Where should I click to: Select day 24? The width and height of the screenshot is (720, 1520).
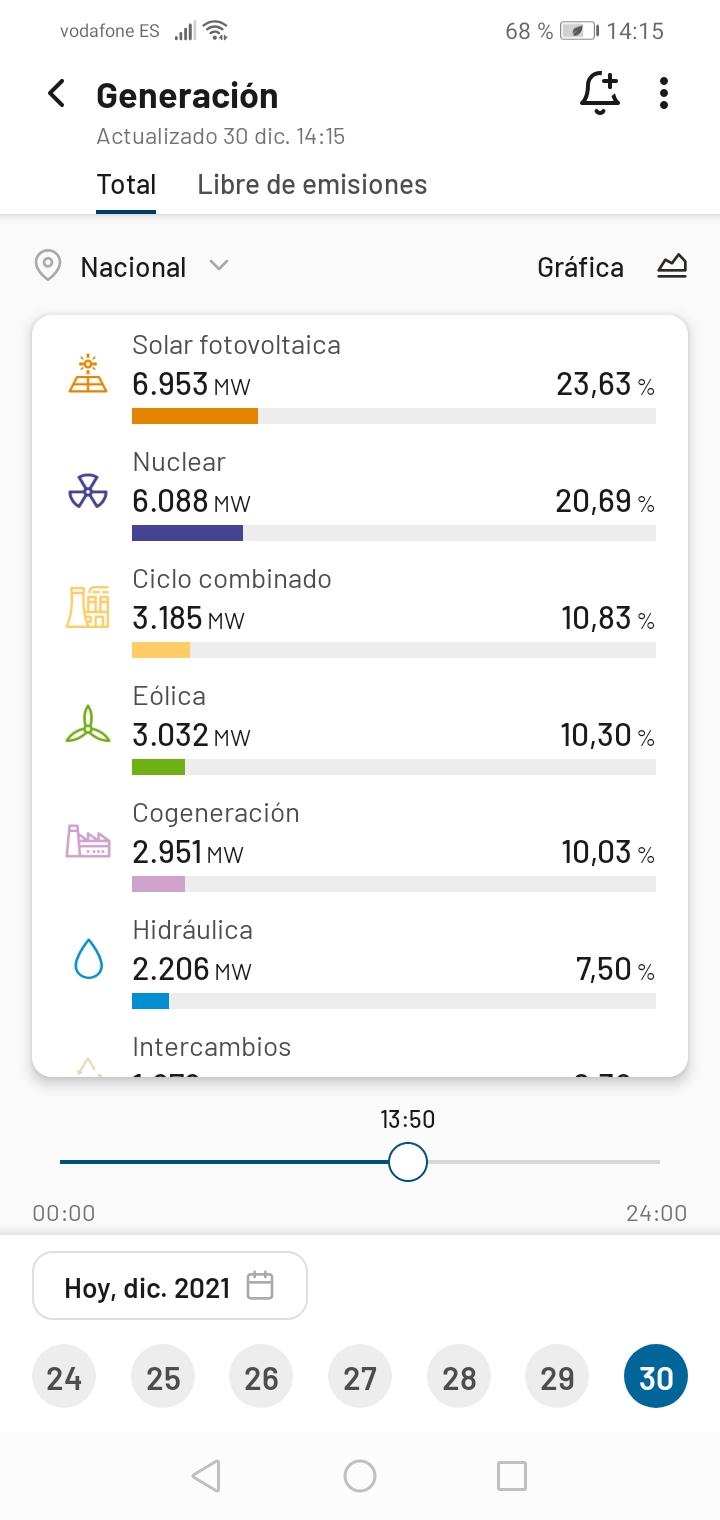pyautogui.click(x=64, y=1378)
